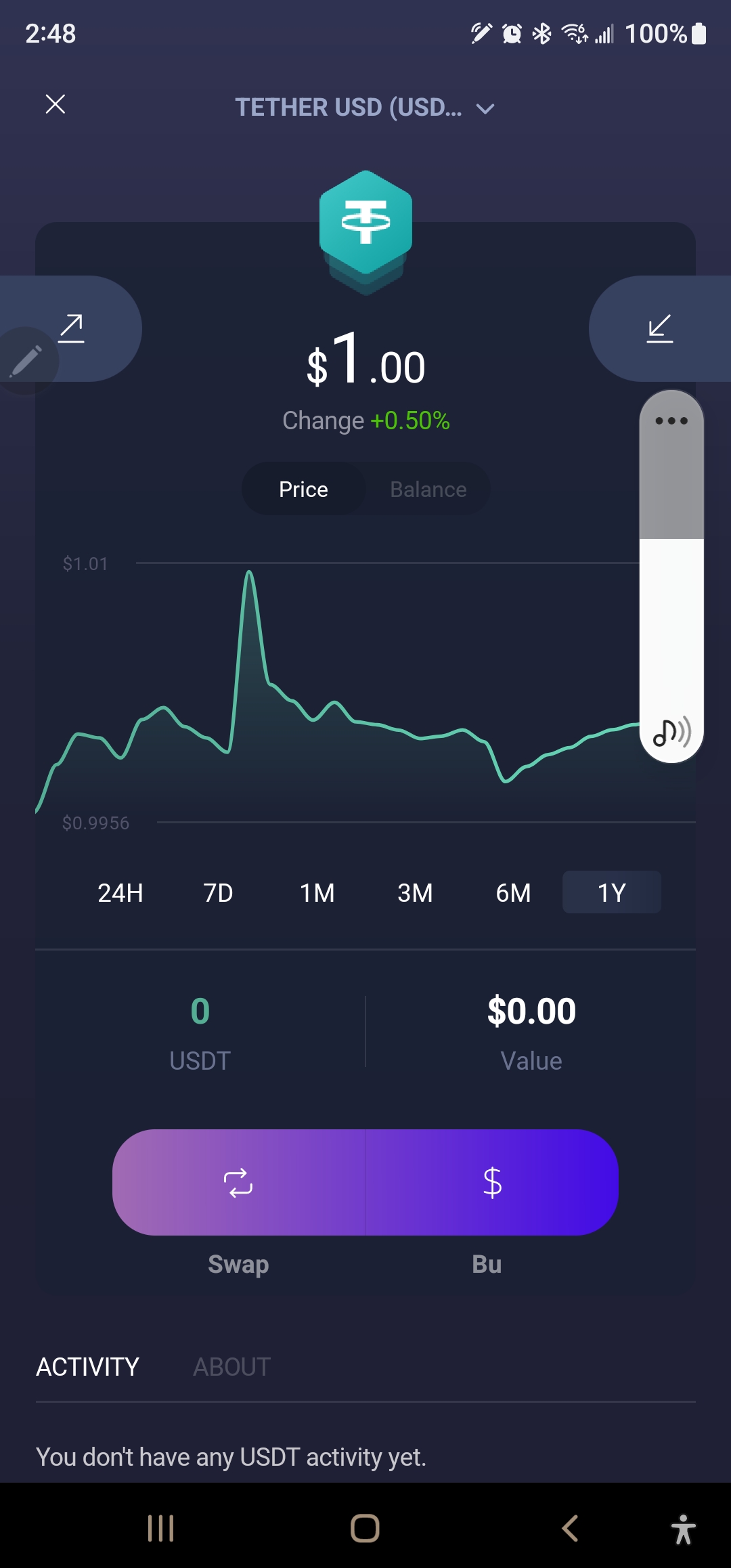View the 6M price history
Viewport: 731px width, 1568px height.
[x=513, y=892]
